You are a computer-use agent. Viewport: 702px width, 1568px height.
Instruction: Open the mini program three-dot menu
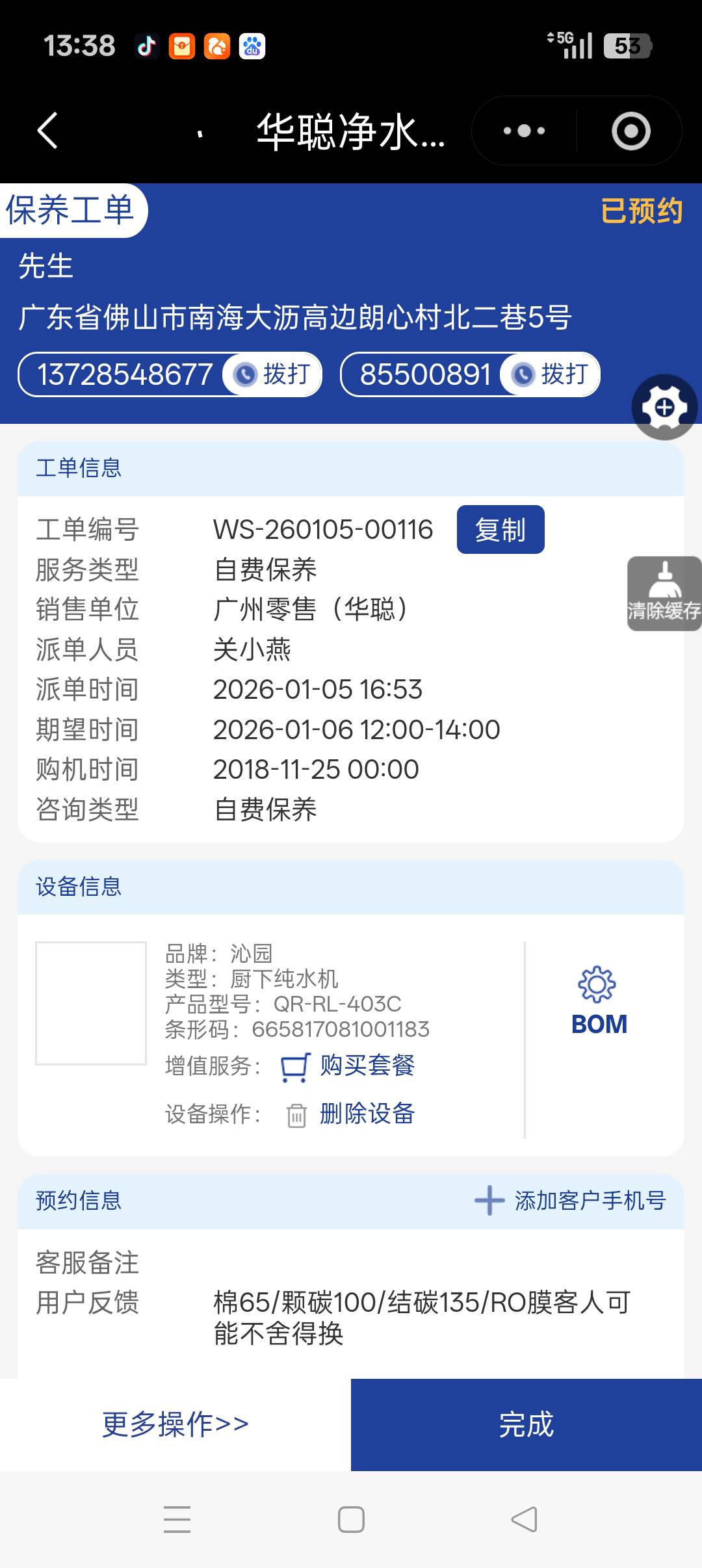coord(524,131)
